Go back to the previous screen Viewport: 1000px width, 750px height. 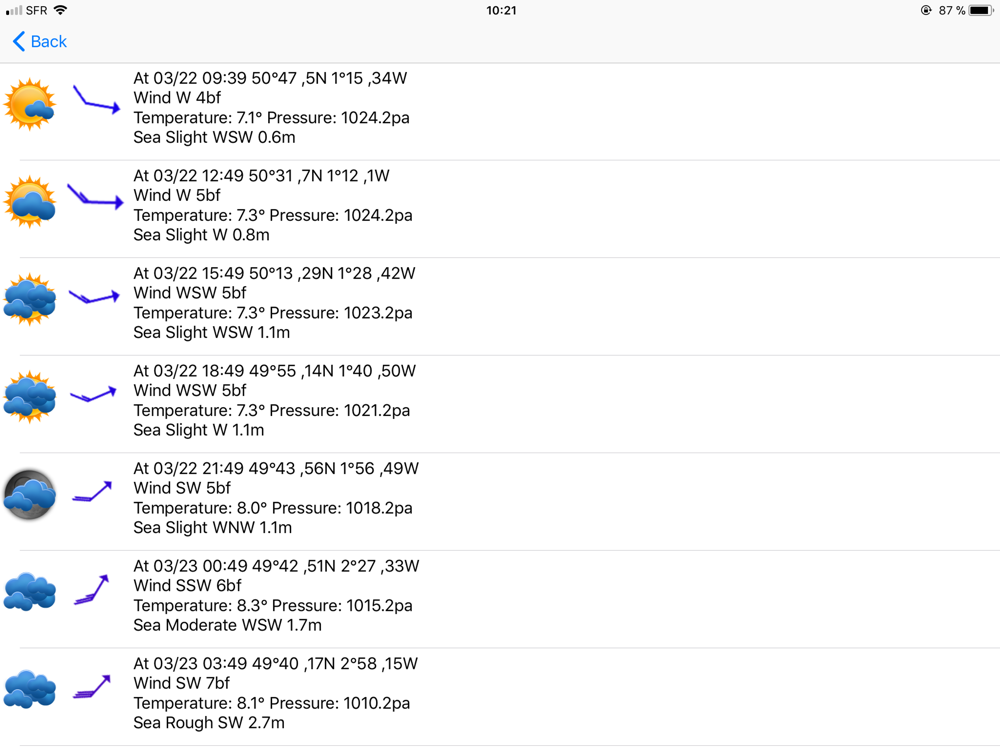40,41
